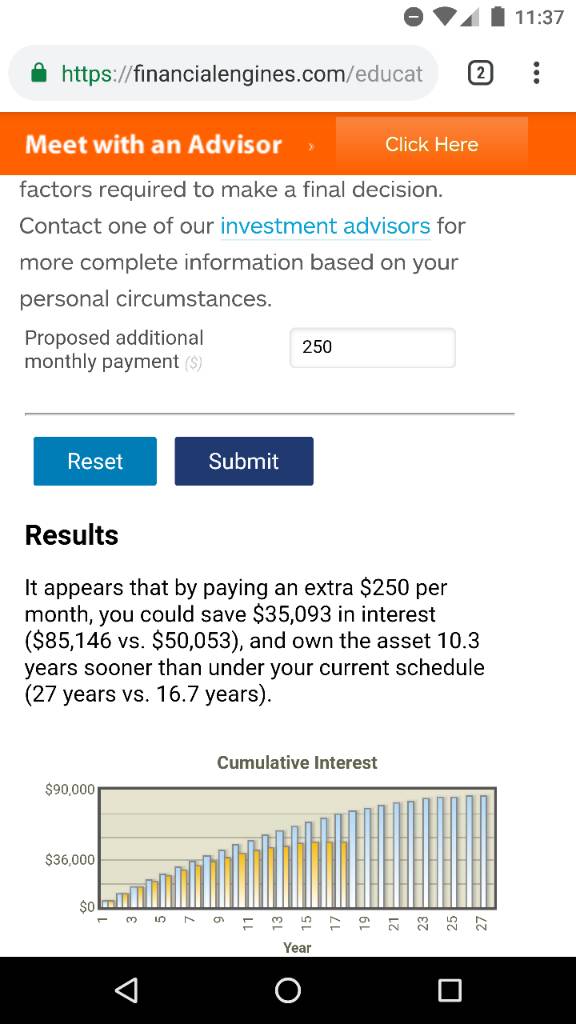The width and height of the screenshot is (576, 1024).
Task: Return to the home screen
Action: (288, 990)
